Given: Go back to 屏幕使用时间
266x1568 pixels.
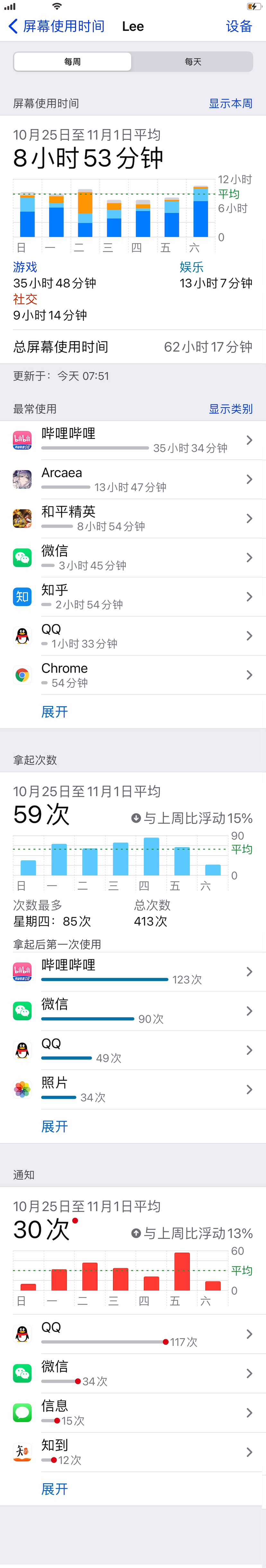Looking at the screenshot, I should 56,26.
